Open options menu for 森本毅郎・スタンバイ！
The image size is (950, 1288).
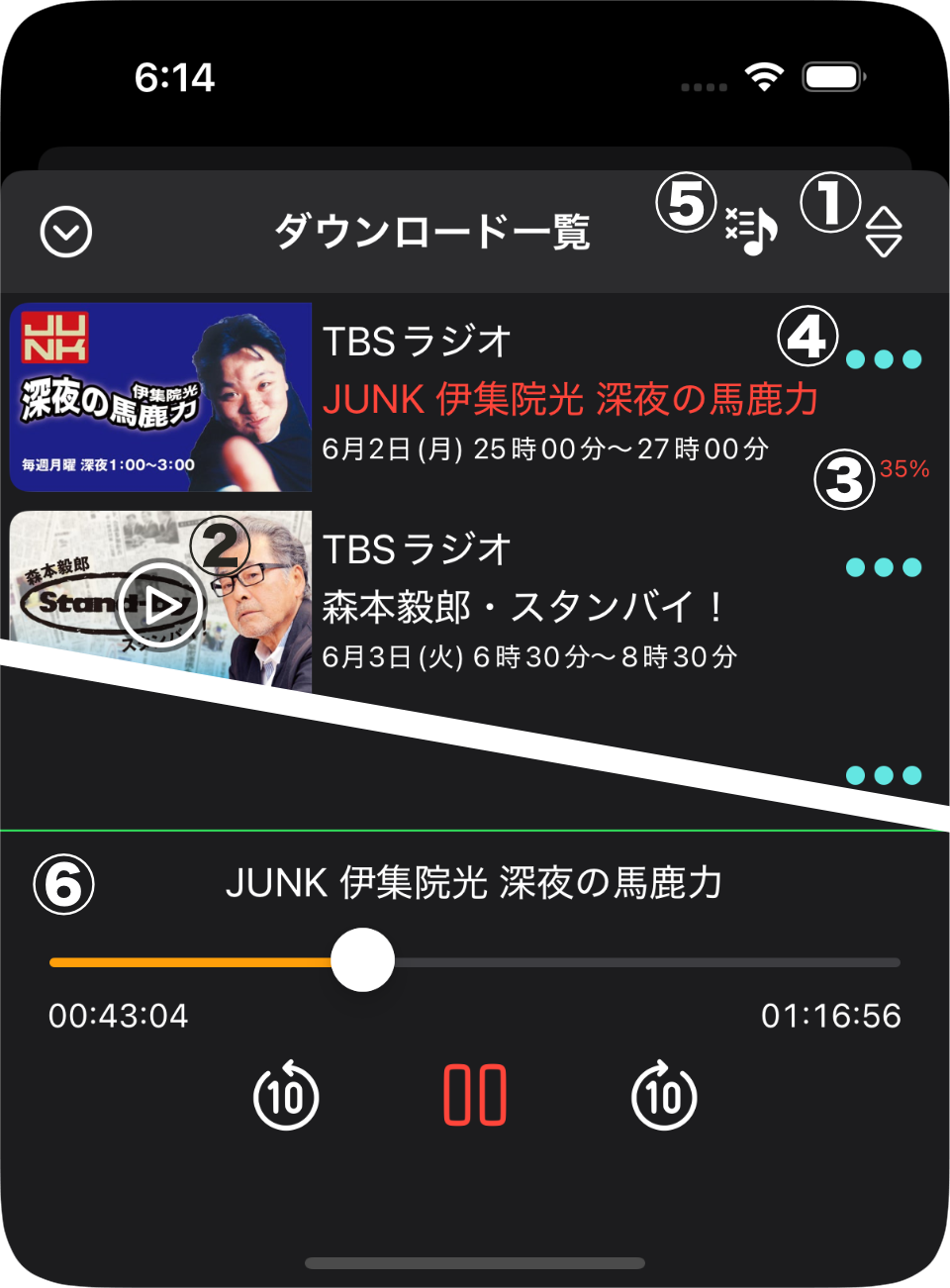pos(884,566)
